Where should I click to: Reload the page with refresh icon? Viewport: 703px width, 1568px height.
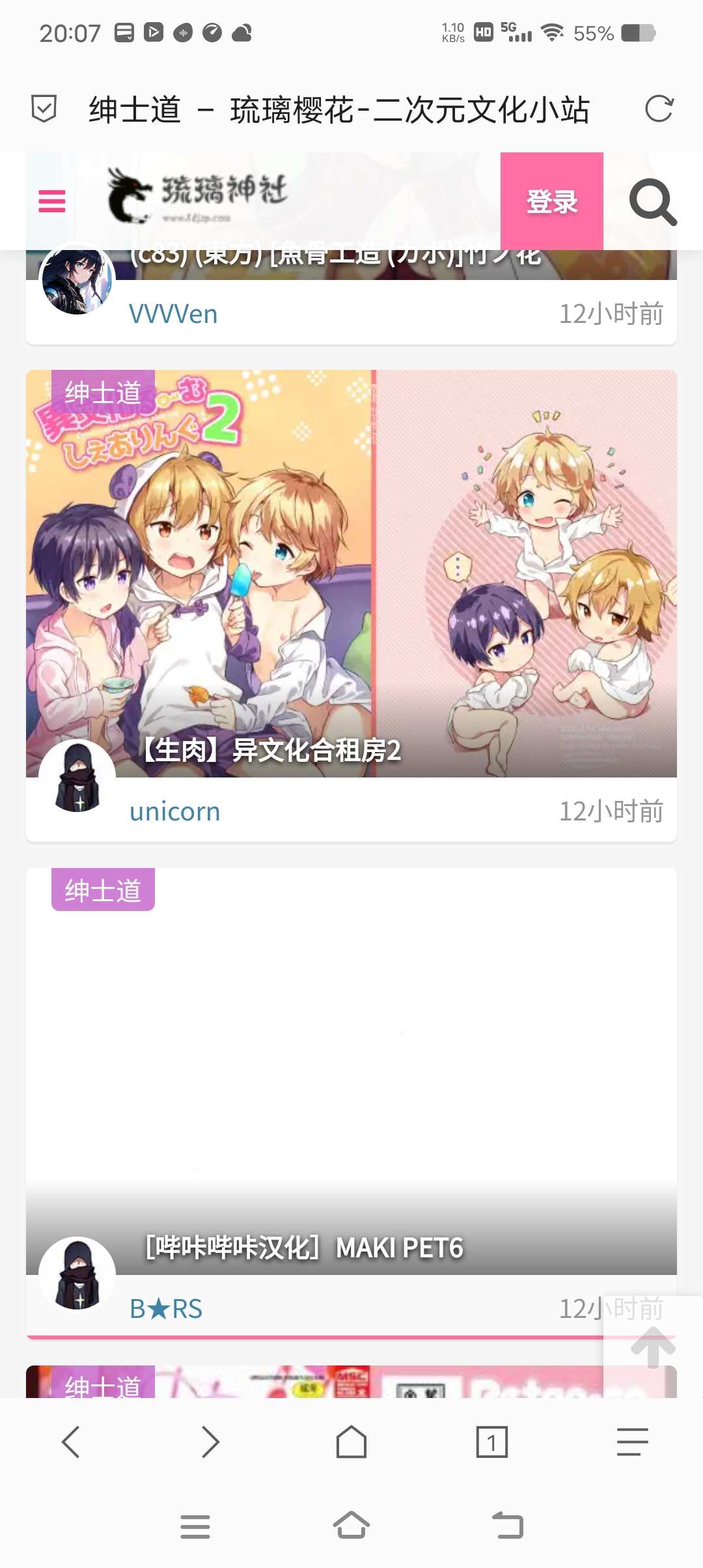(659, 109)
